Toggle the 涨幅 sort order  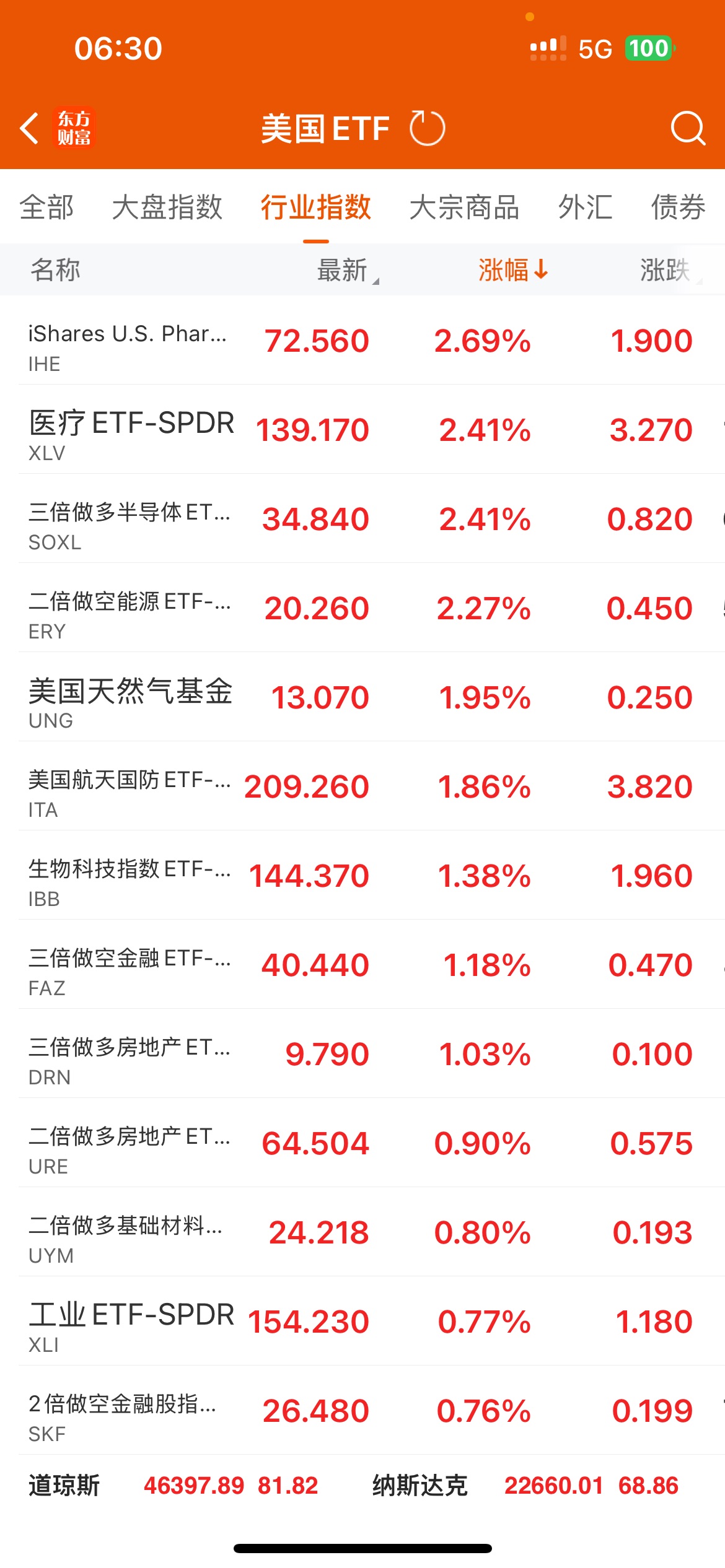pos(513,270)
